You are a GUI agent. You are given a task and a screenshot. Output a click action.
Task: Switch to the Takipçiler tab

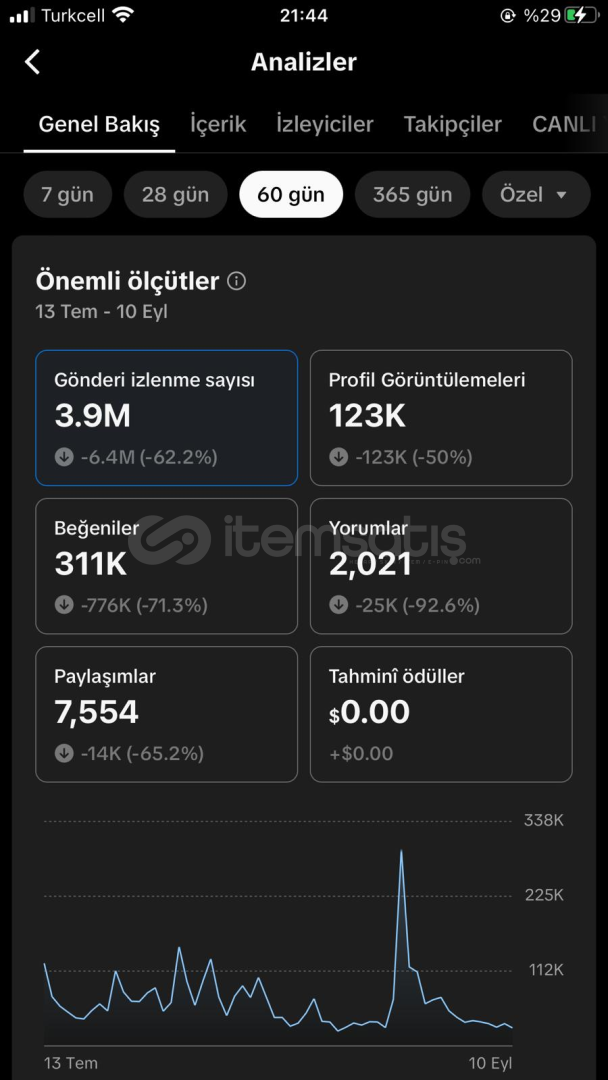click(x=452, y=125)
